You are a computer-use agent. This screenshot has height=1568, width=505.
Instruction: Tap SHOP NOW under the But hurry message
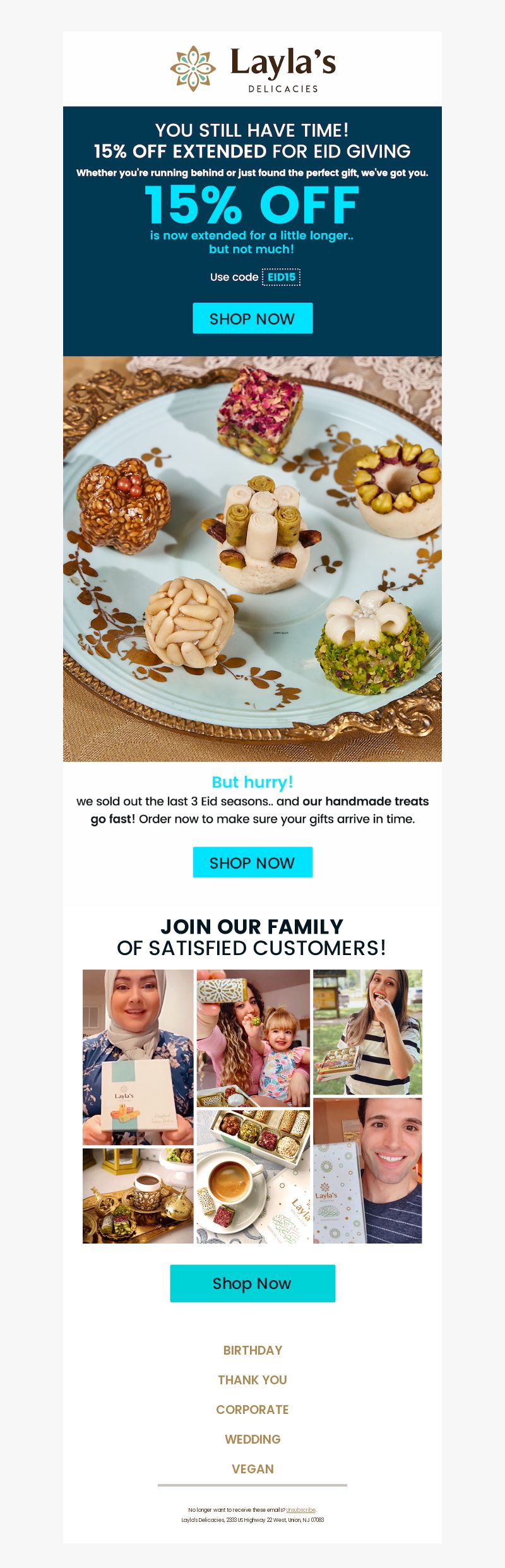[x=252, y=862]
